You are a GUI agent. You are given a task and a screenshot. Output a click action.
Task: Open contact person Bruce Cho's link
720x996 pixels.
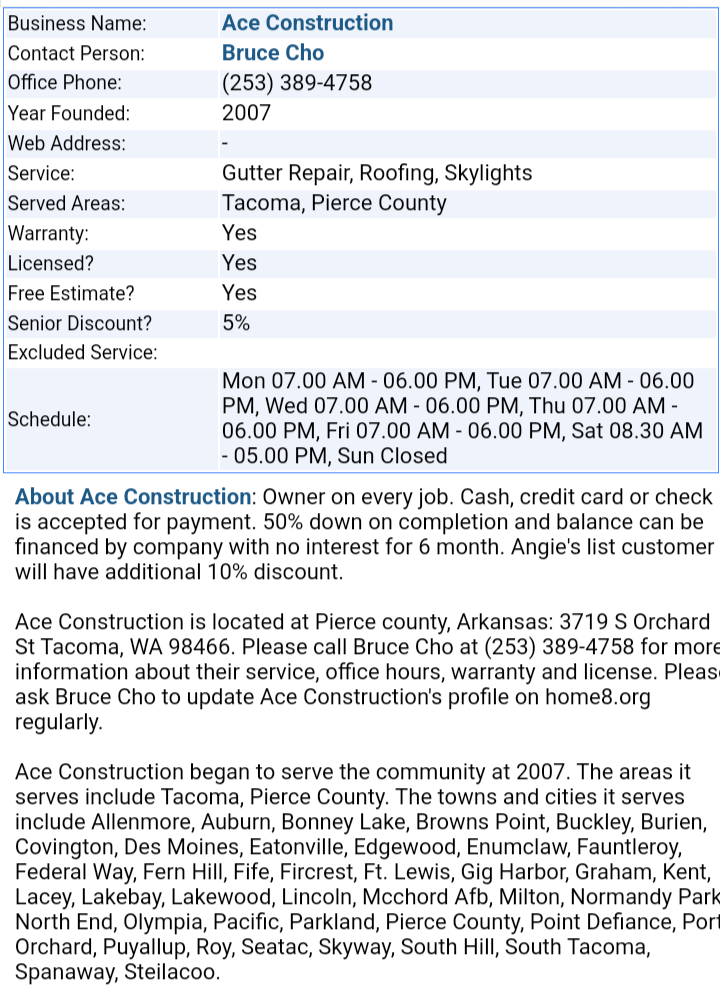(273, 53)
